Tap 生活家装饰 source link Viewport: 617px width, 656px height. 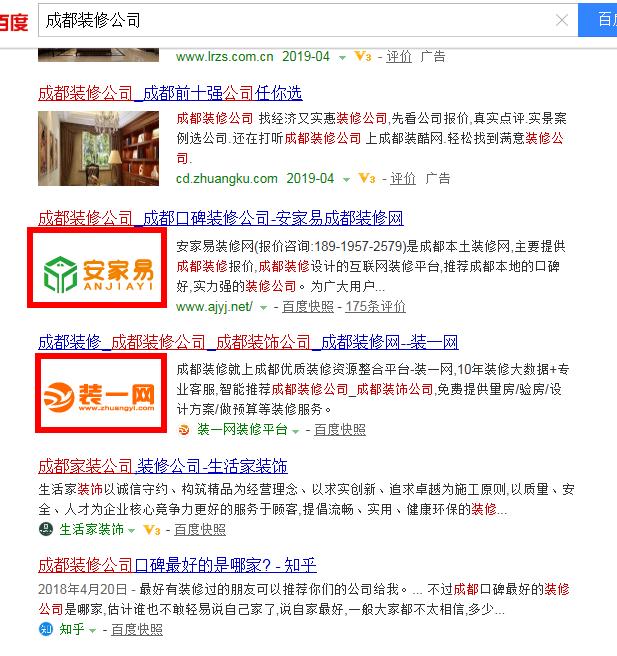click(91, 529)
